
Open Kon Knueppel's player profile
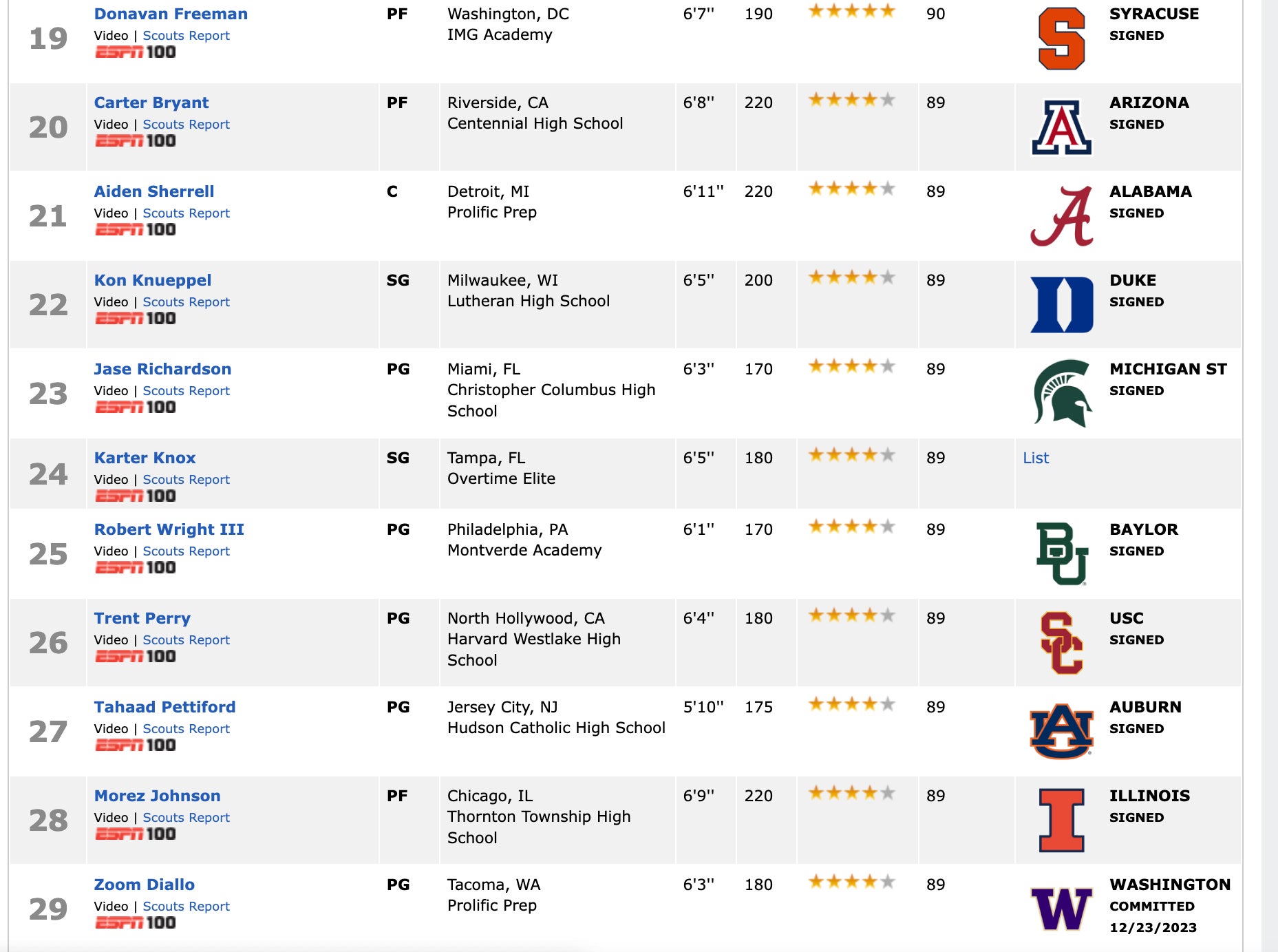153,280
